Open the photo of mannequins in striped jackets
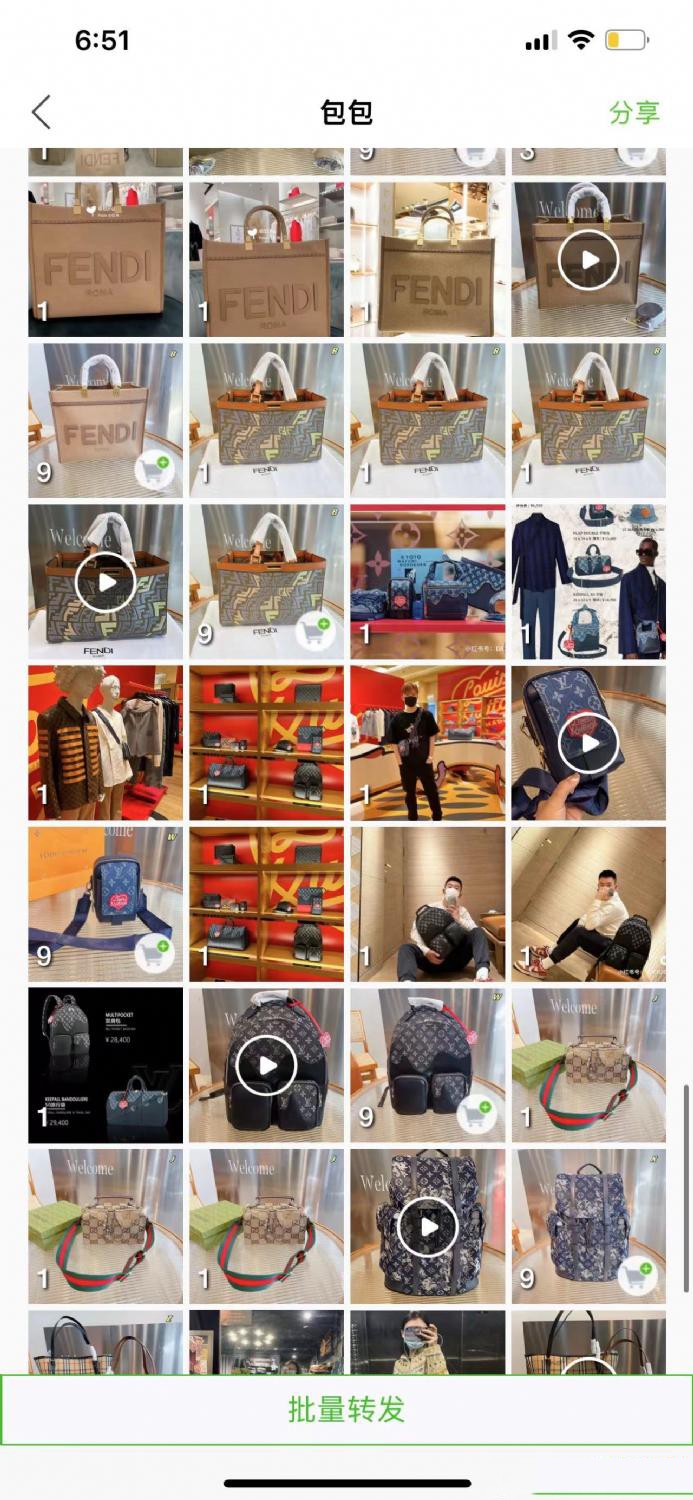The height and width of the screenshot is (1500, 693). [x=105, y=742]
